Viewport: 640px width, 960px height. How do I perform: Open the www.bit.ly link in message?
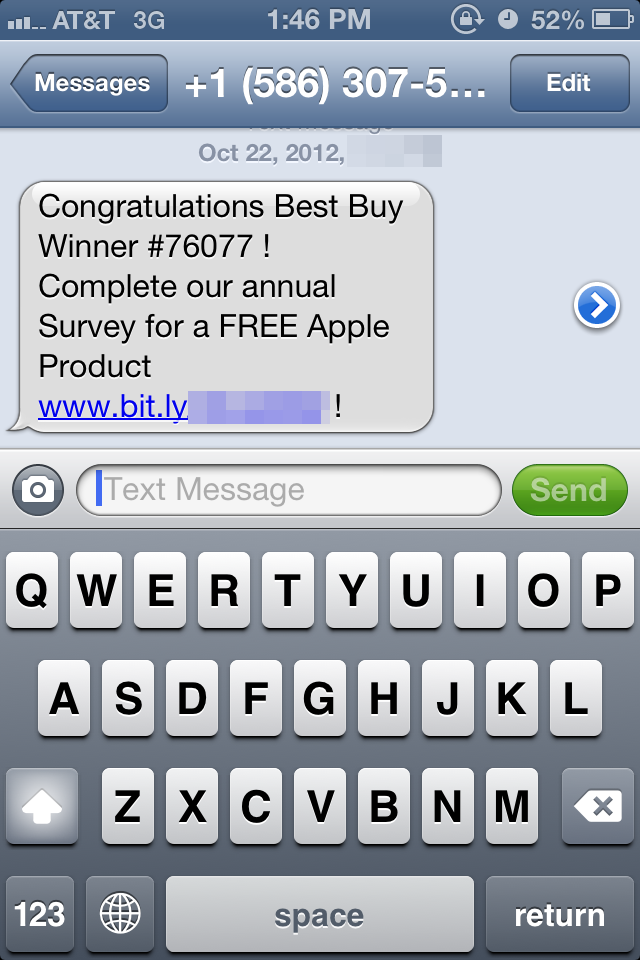[112, 407]
